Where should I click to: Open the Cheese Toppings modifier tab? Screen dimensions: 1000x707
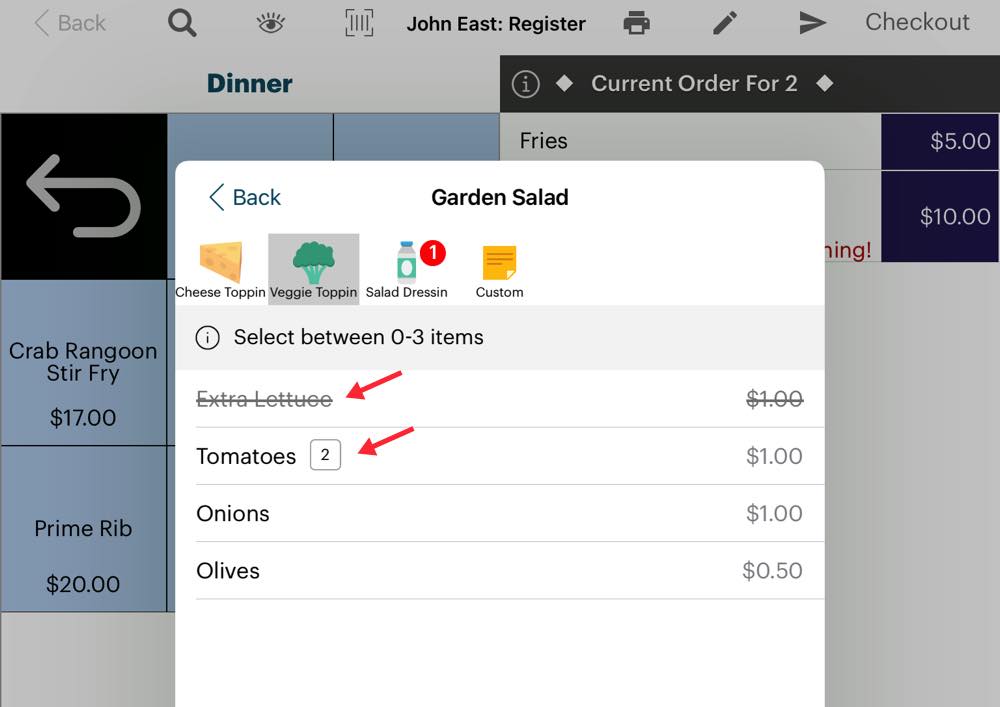pyautogui.click(x=221, y=270)
